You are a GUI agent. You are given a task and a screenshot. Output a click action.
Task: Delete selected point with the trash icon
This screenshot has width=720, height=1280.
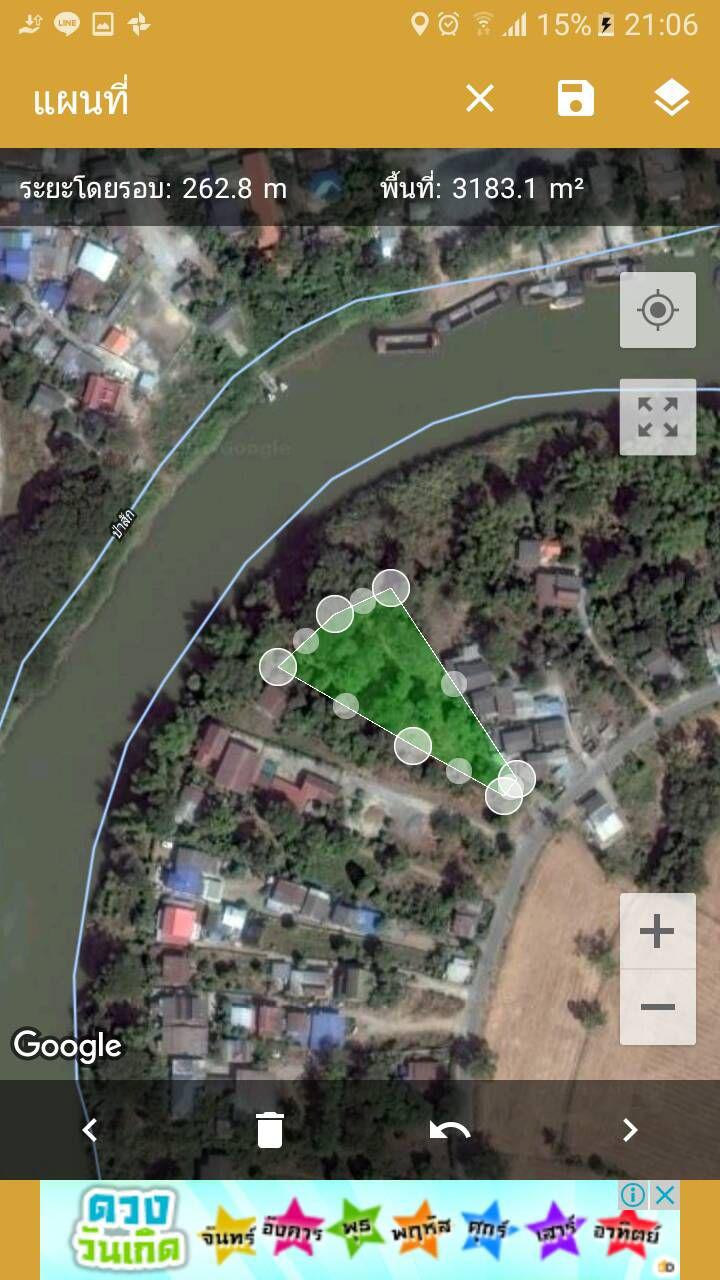270,1130
